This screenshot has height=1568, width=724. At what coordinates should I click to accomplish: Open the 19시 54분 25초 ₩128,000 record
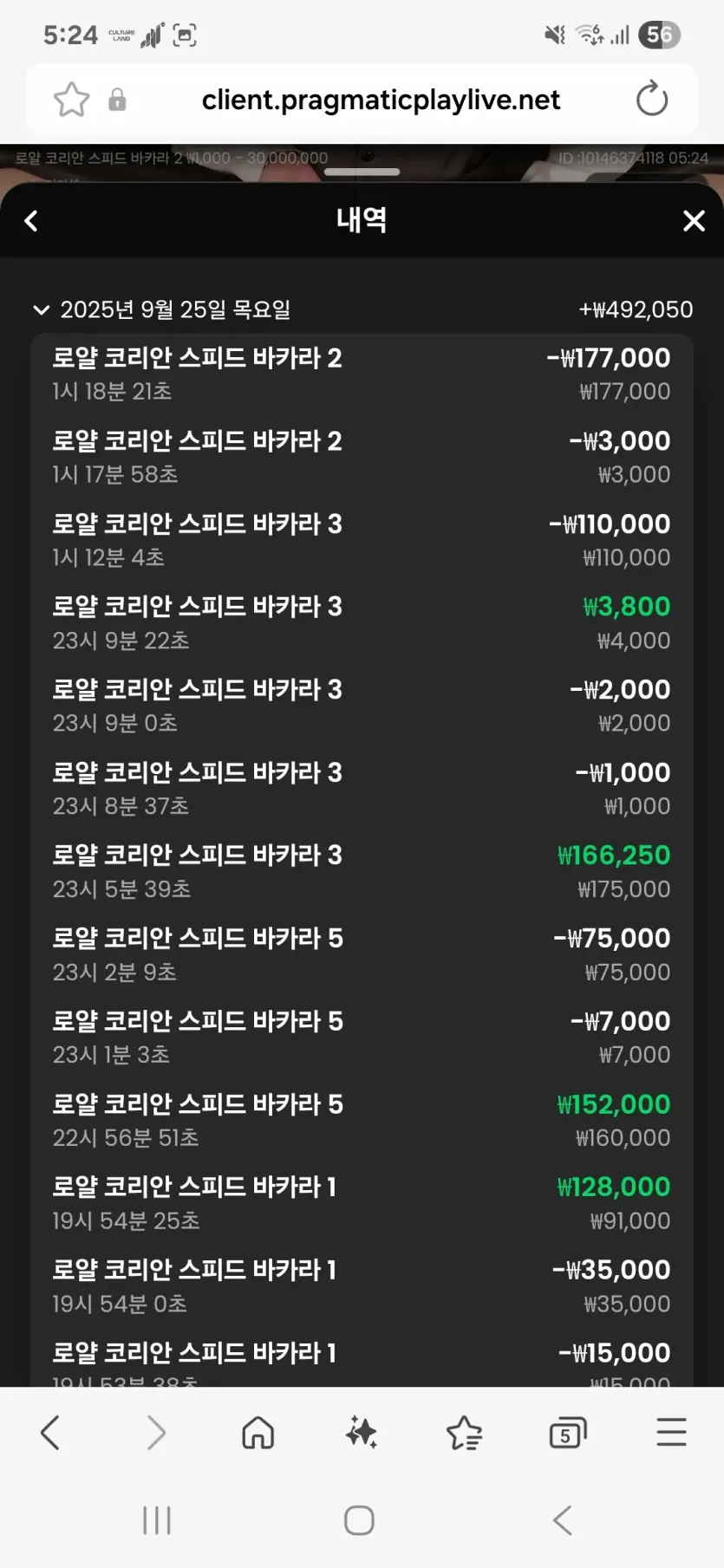pos(362,1203)
